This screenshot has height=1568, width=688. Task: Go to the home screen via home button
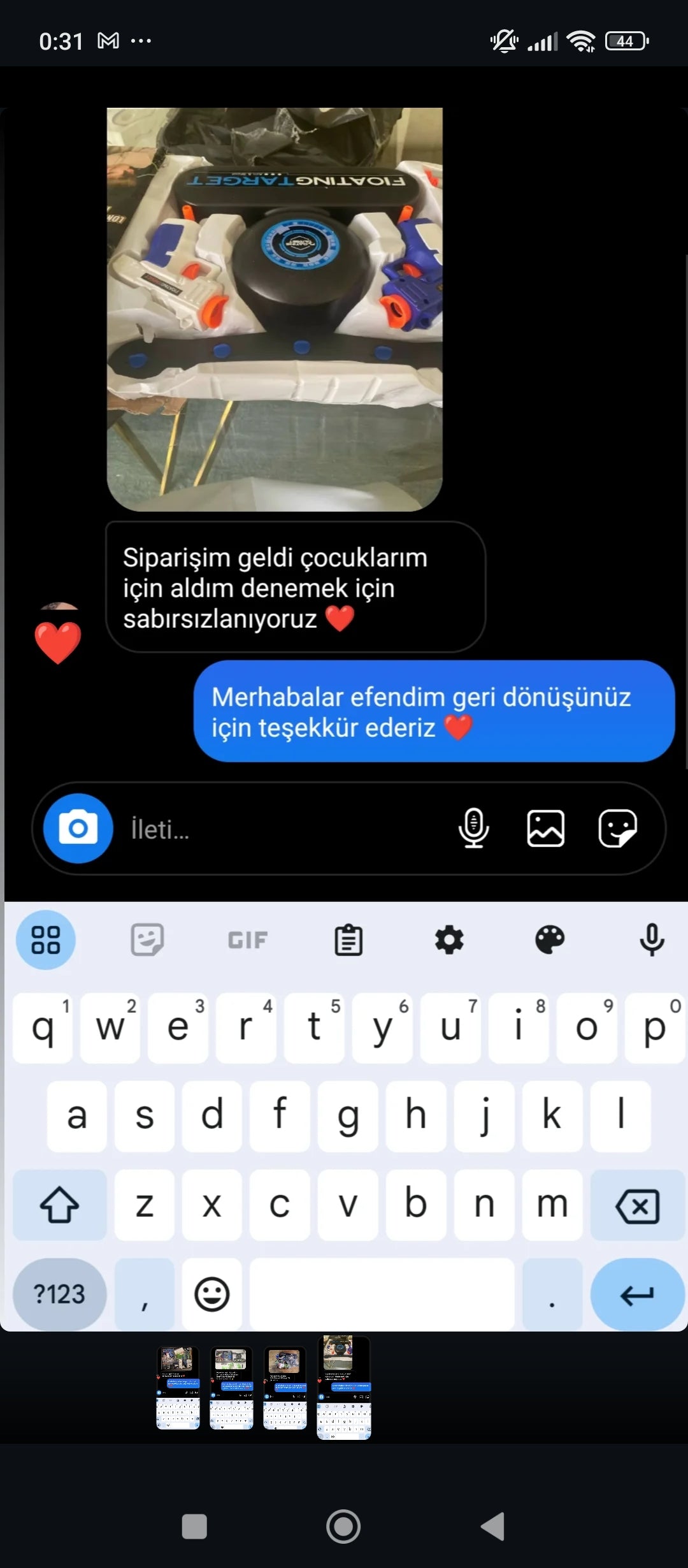pyautogui.click(x=343, y=1527)
